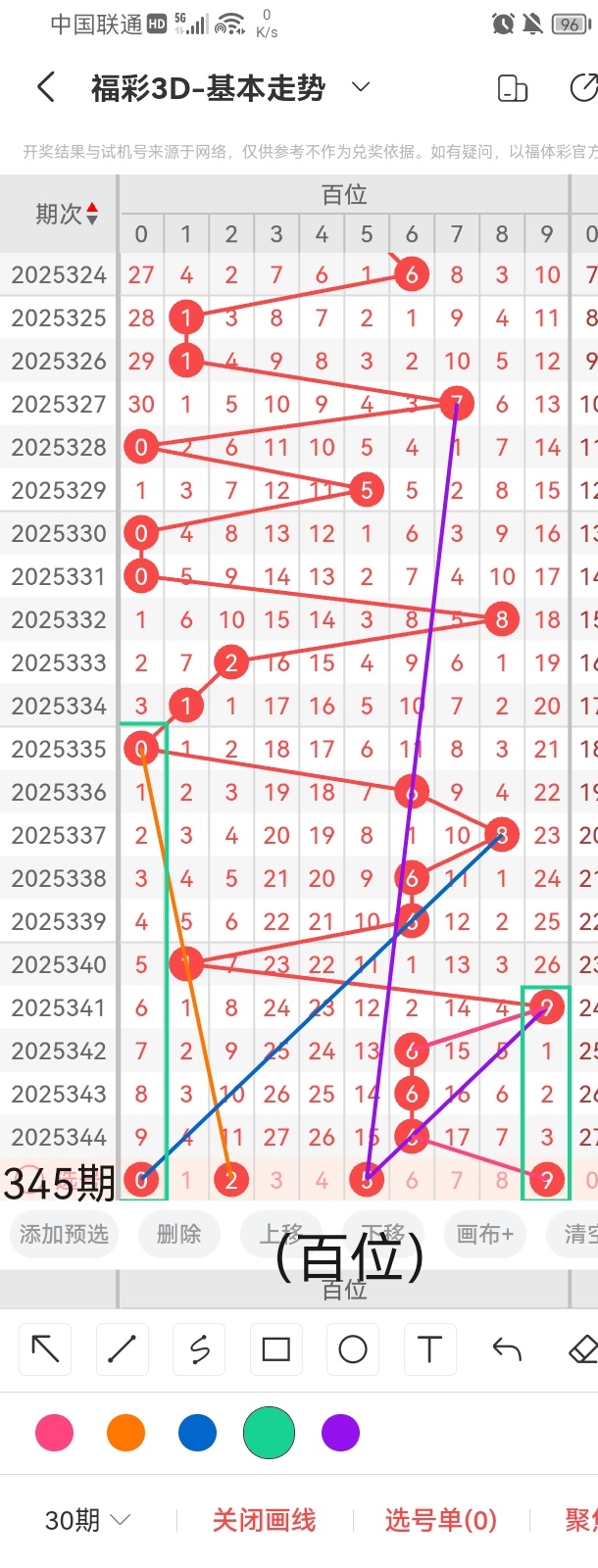Select the arrow drawing tool
The height and width of the screenshot is (1568, 598).
[45, 1349]
